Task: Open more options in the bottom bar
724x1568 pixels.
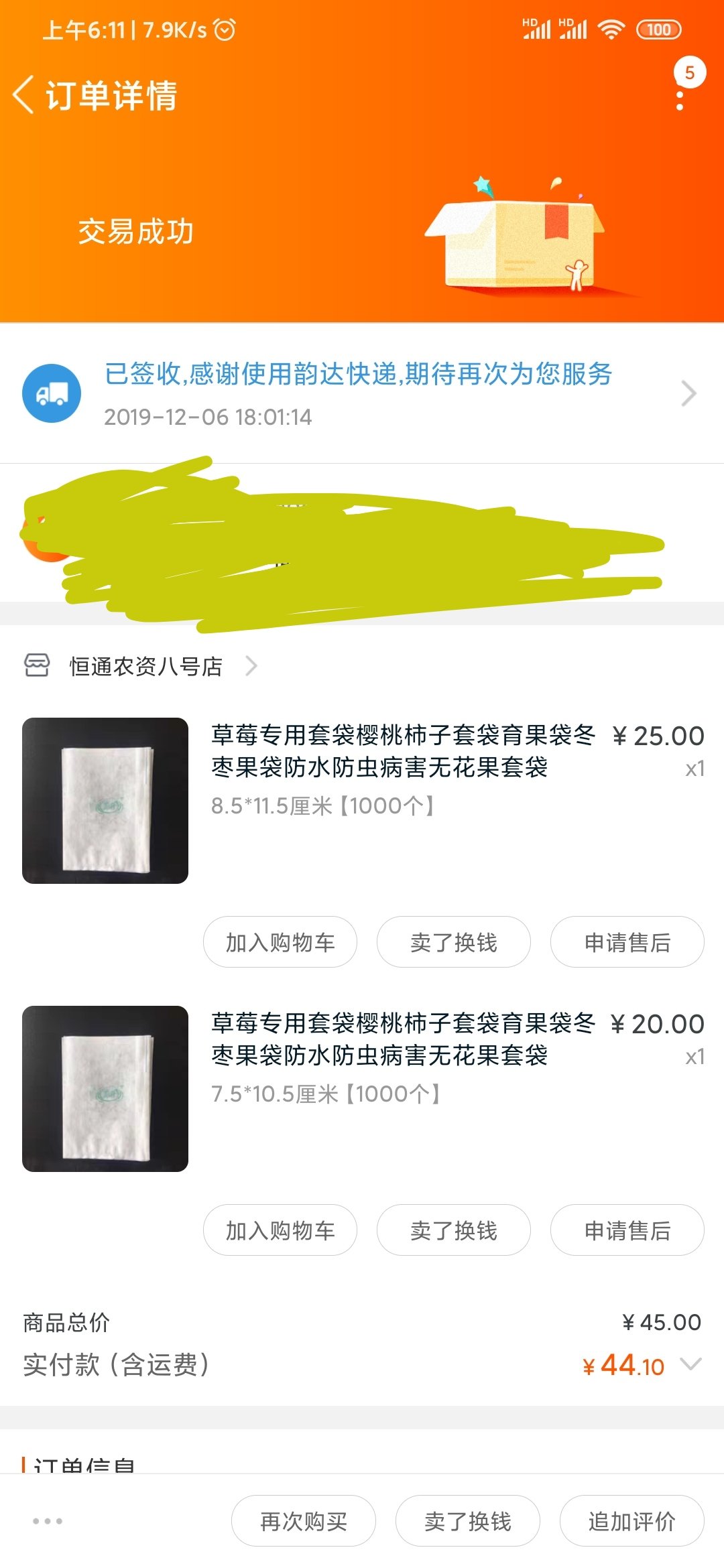Action: click(x=48, y=1521)
